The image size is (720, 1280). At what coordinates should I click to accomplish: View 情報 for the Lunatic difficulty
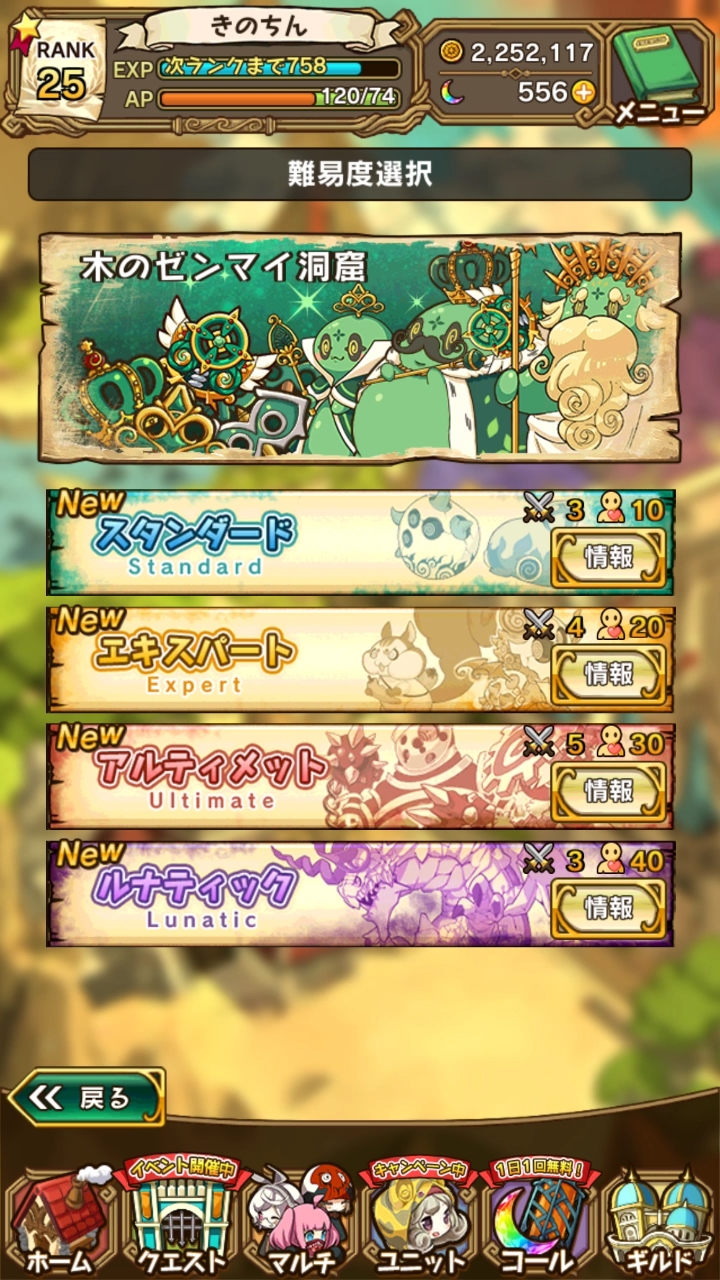pos(609,909)
